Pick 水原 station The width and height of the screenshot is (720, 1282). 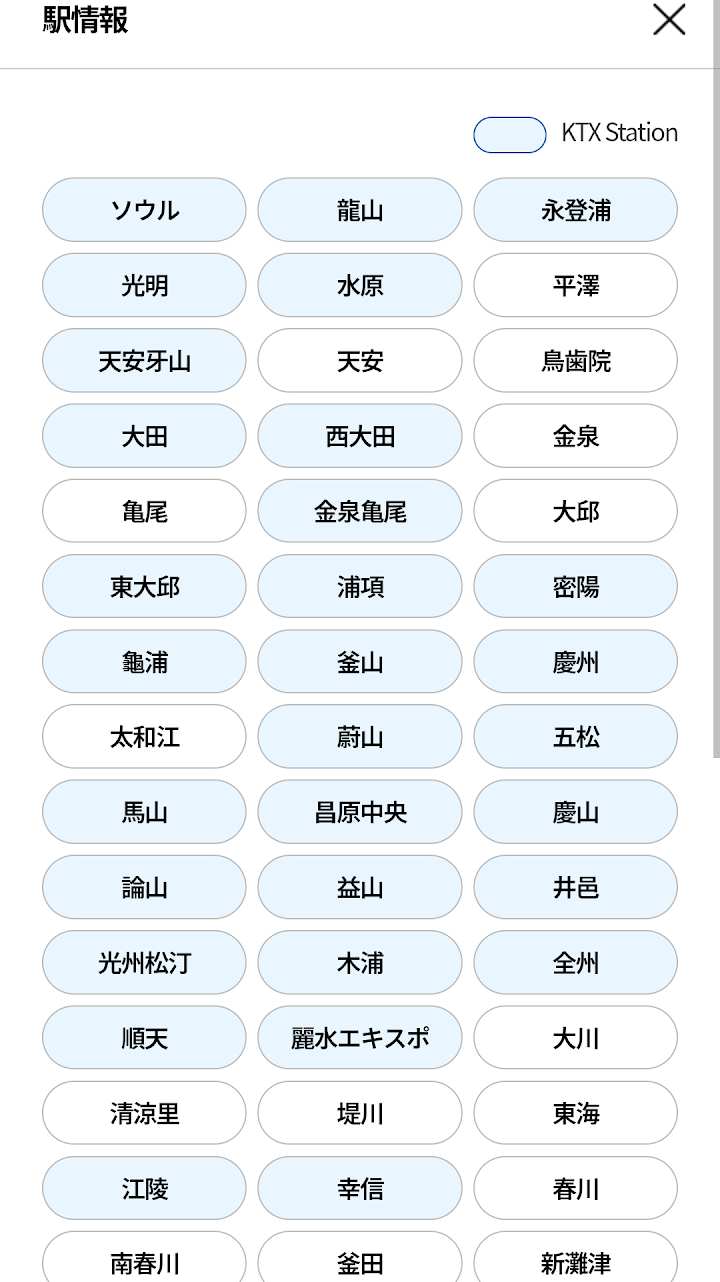click(x=360, y=285)
